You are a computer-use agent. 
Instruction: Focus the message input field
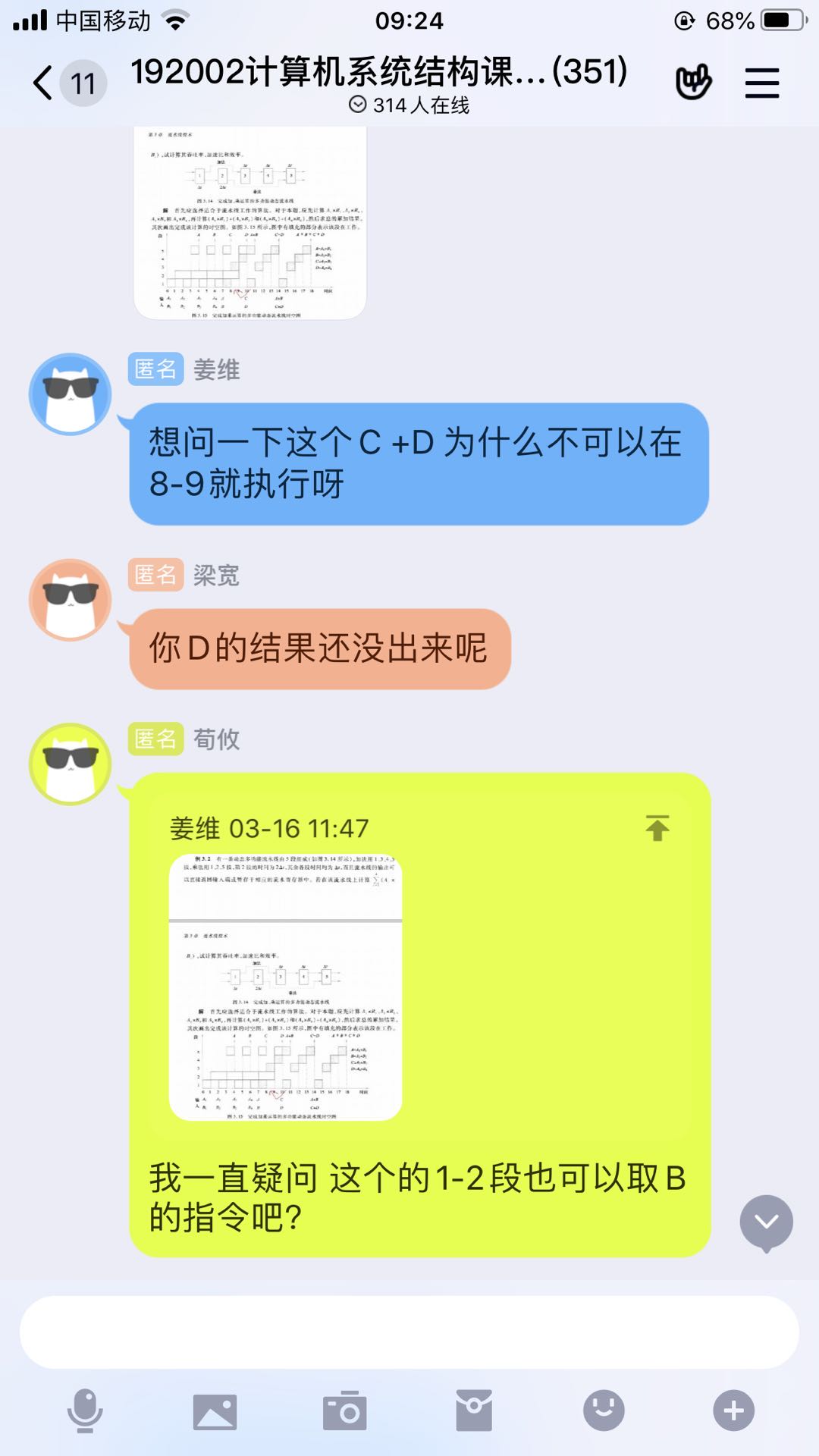409,1332
